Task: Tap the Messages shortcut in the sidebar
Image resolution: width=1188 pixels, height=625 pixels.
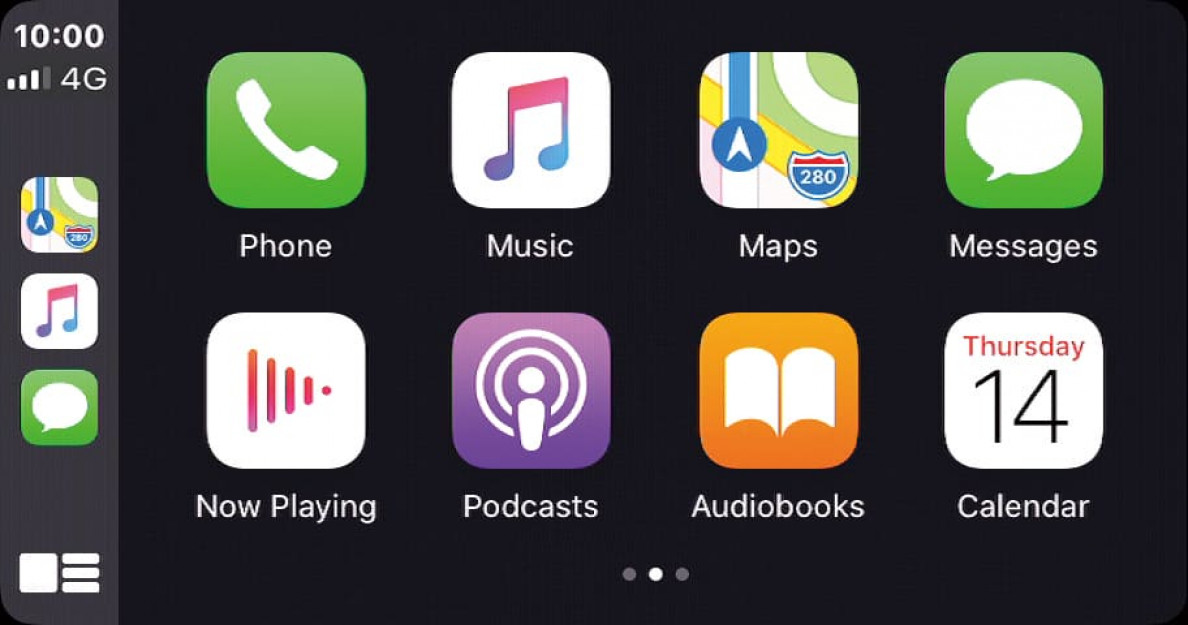Action: (59, 407)
